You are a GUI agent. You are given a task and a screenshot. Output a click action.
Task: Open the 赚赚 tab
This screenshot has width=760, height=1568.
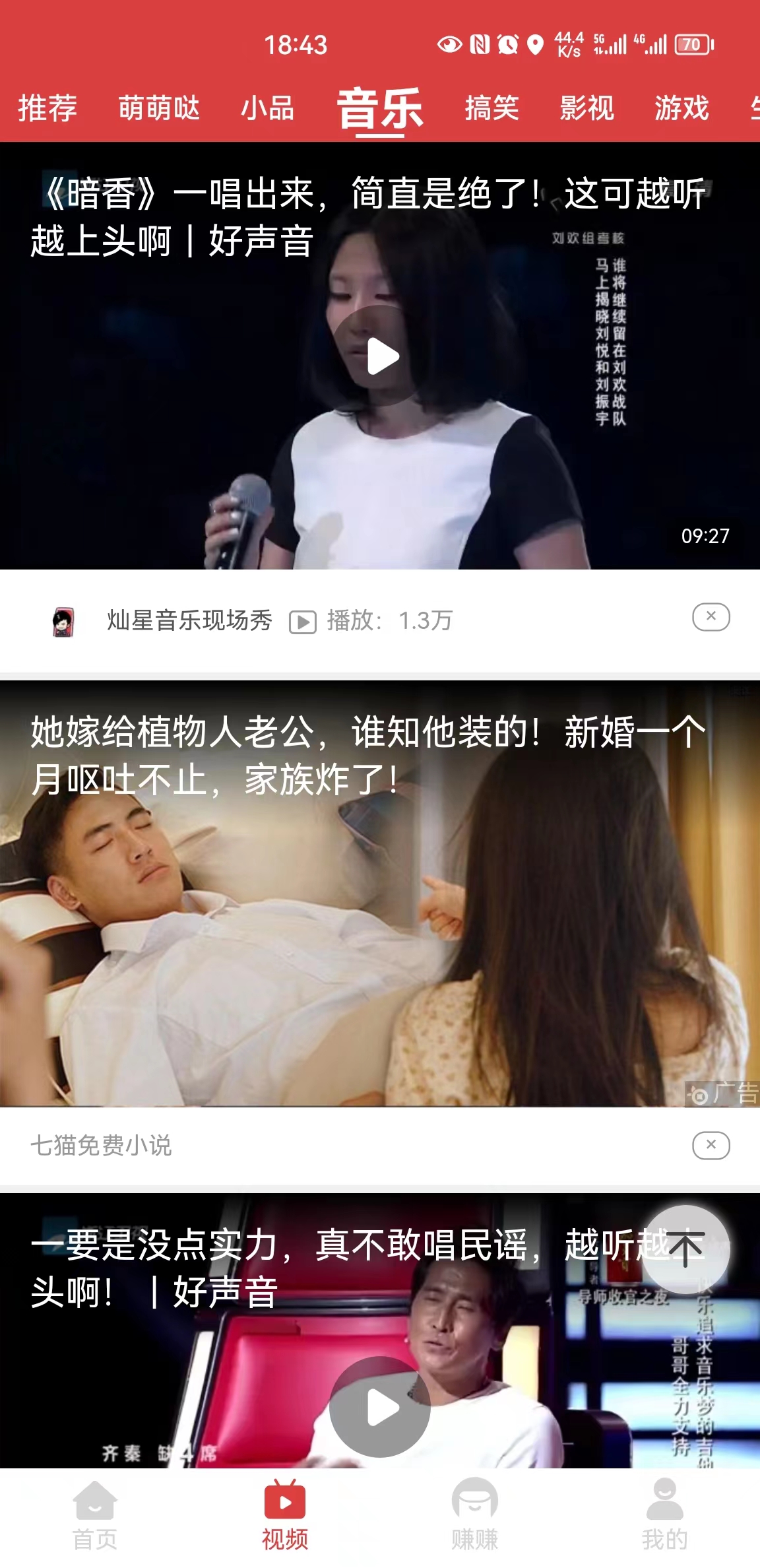474,1515
